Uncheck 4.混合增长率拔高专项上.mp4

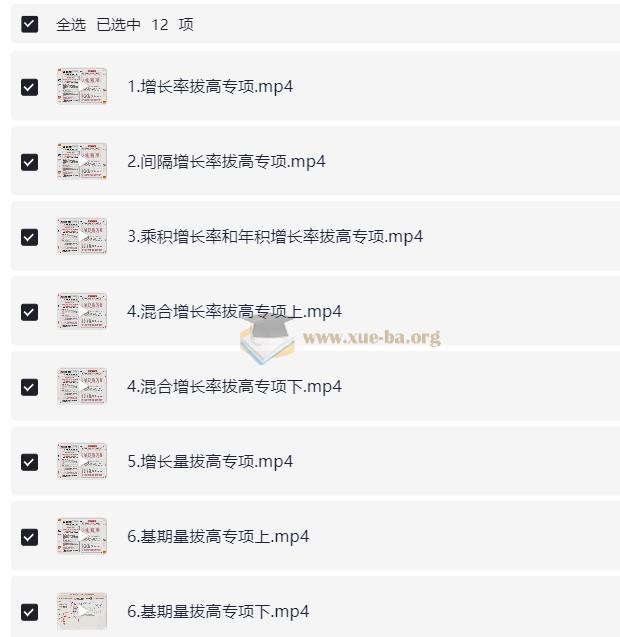[x=30, y=312]
